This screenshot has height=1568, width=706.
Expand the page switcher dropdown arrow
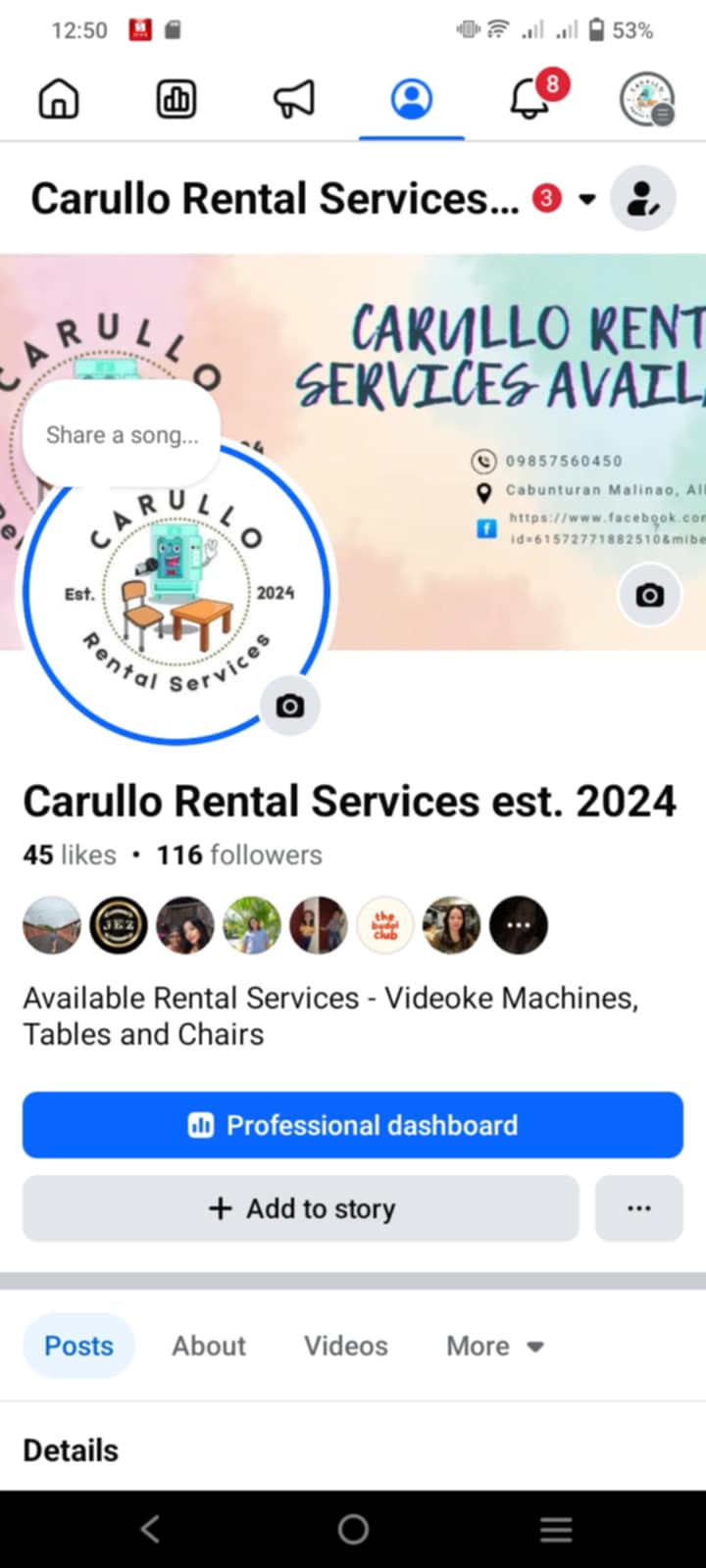tap(587, 199)
